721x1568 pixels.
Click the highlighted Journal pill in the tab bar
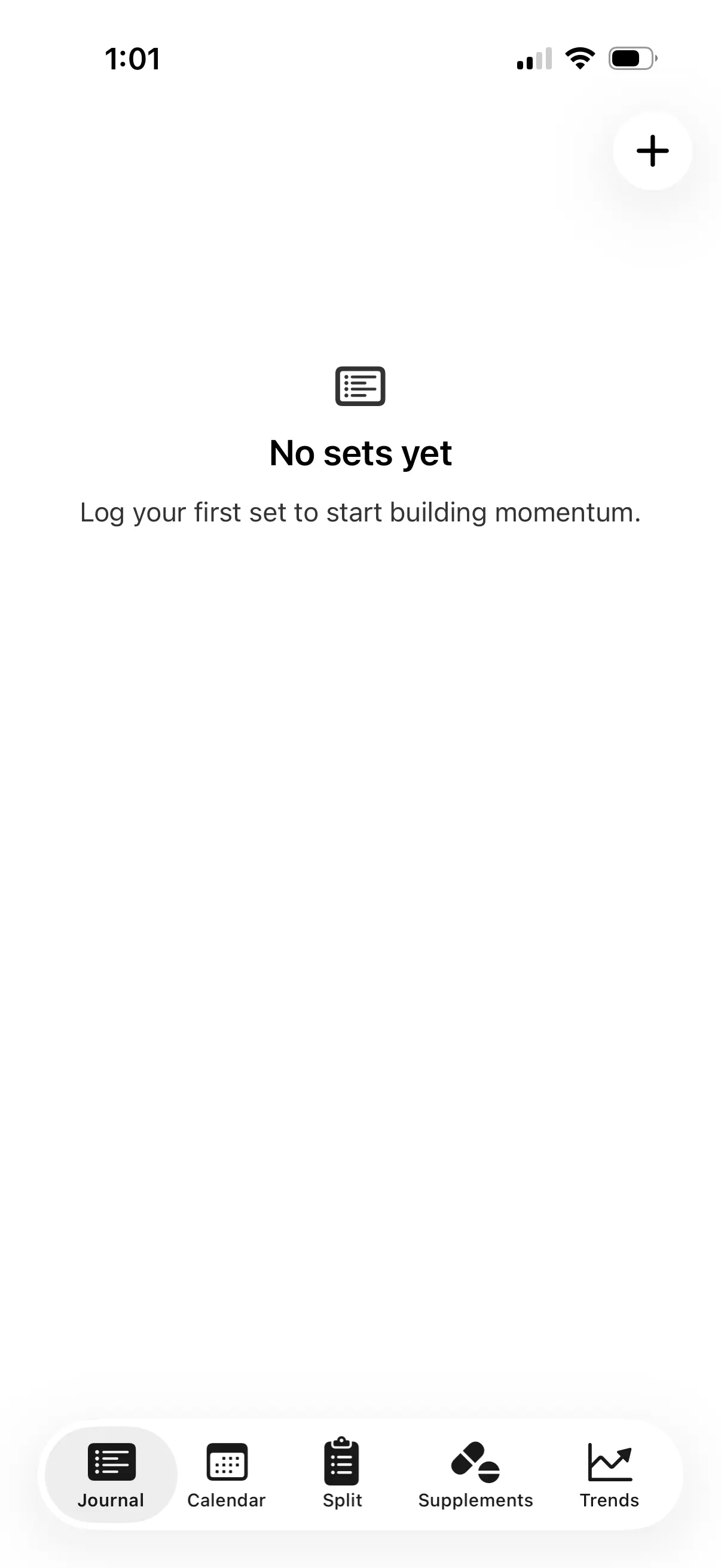point(111,1473)
